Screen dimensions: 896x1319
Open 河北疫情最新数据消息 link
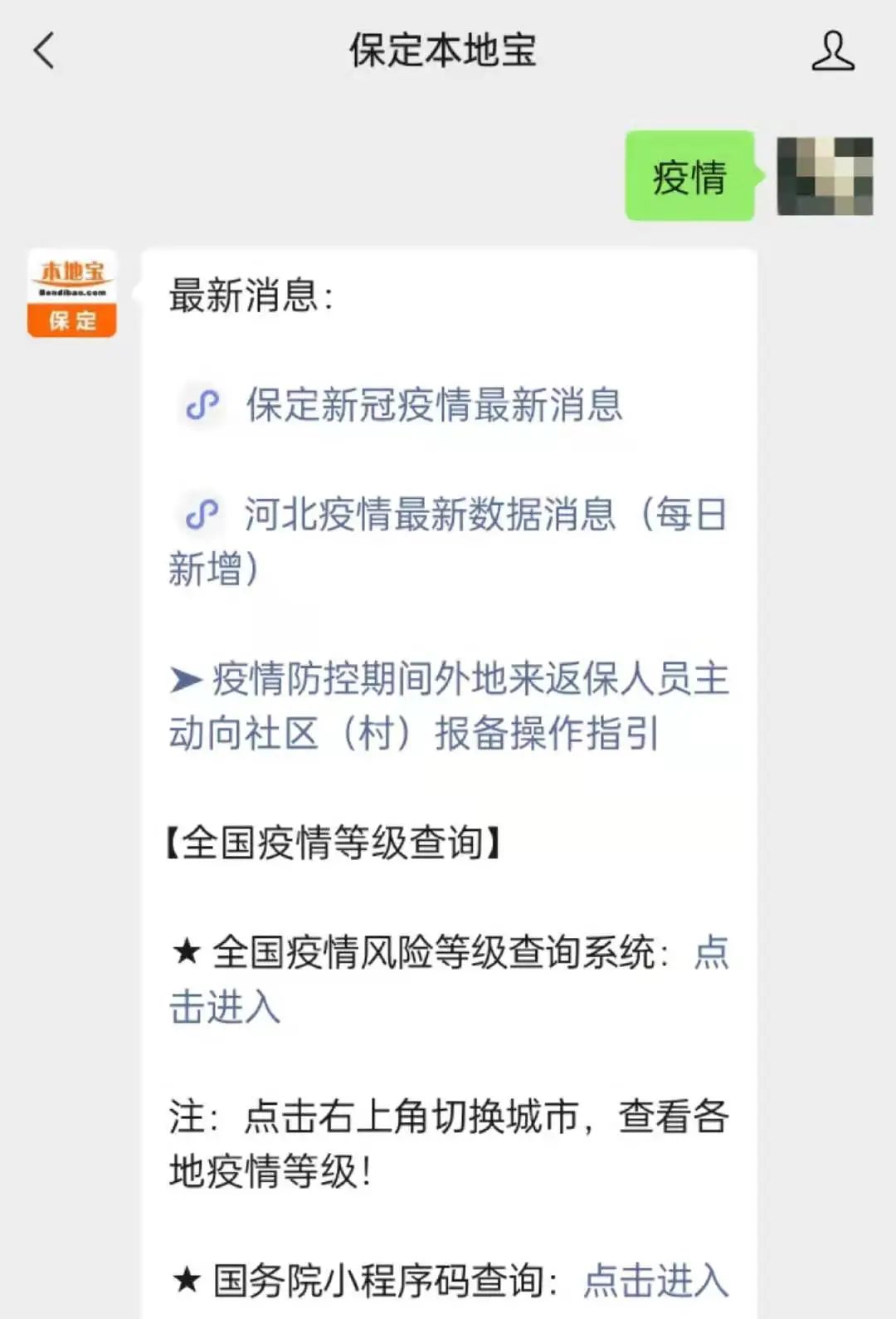coord(485,515)
